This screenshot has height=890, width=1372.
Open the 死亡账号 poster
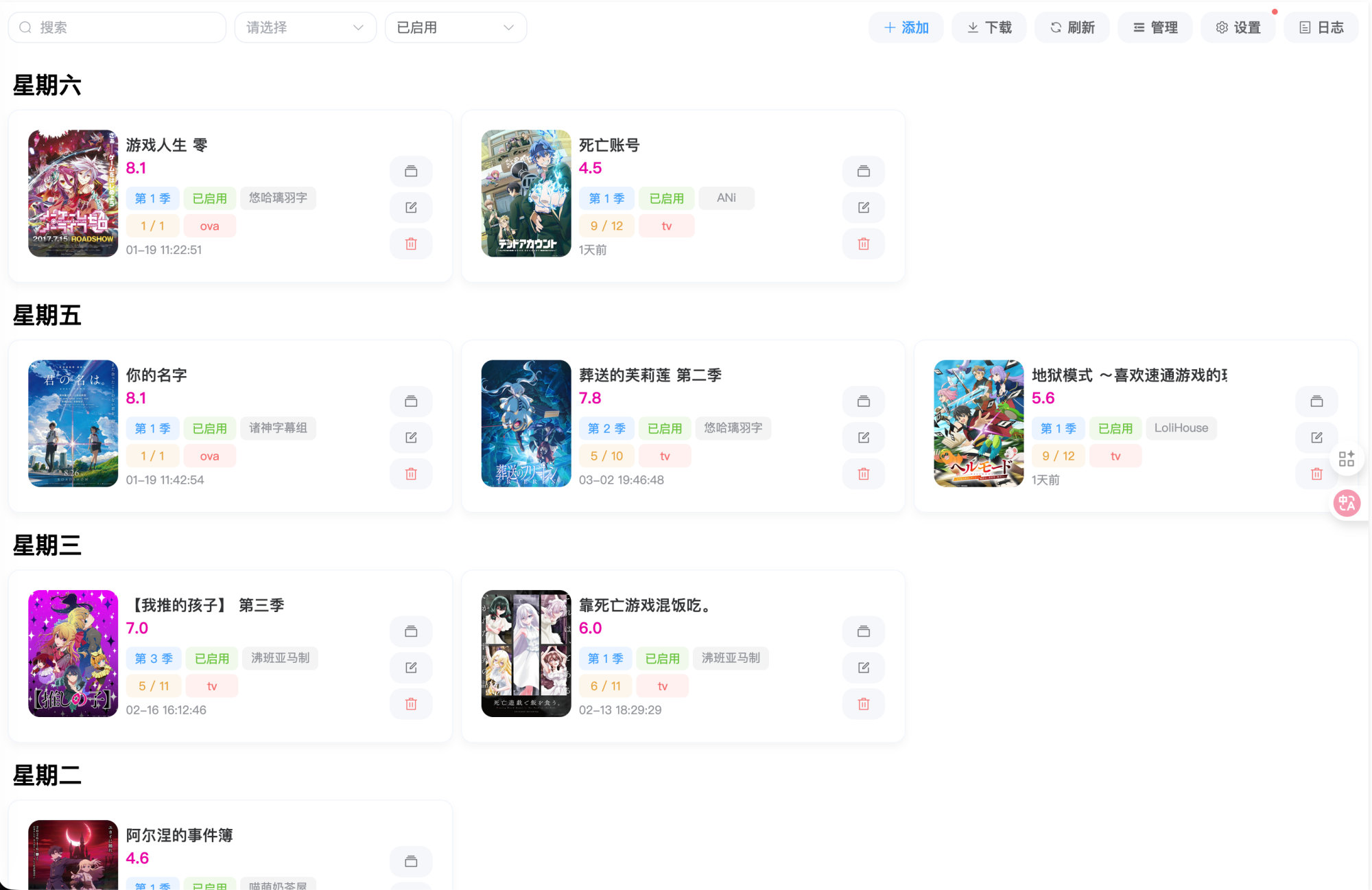(x=526, y=194)
